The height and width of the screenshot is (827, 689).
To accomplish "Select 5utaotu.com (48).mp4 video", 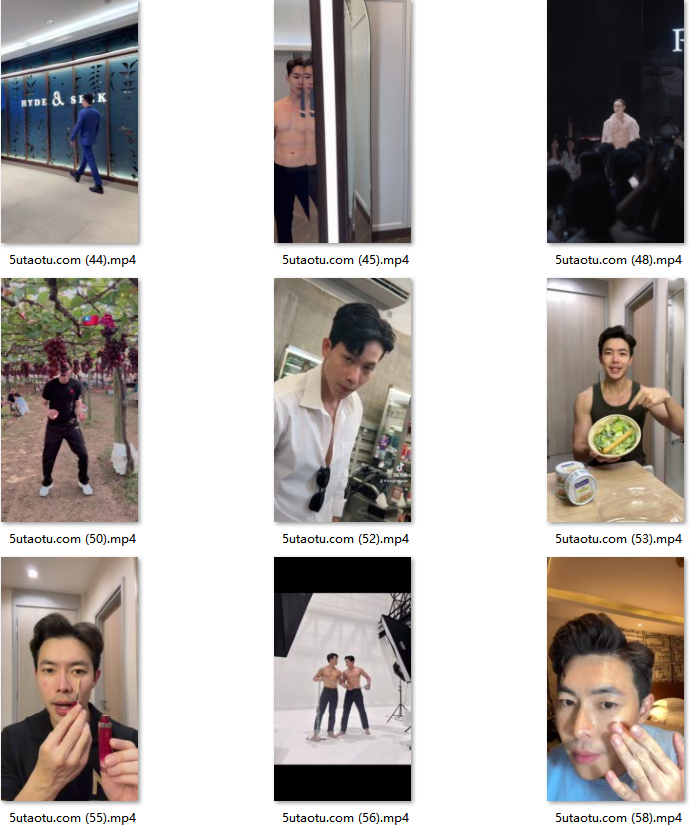I will (x=616, y=122).
